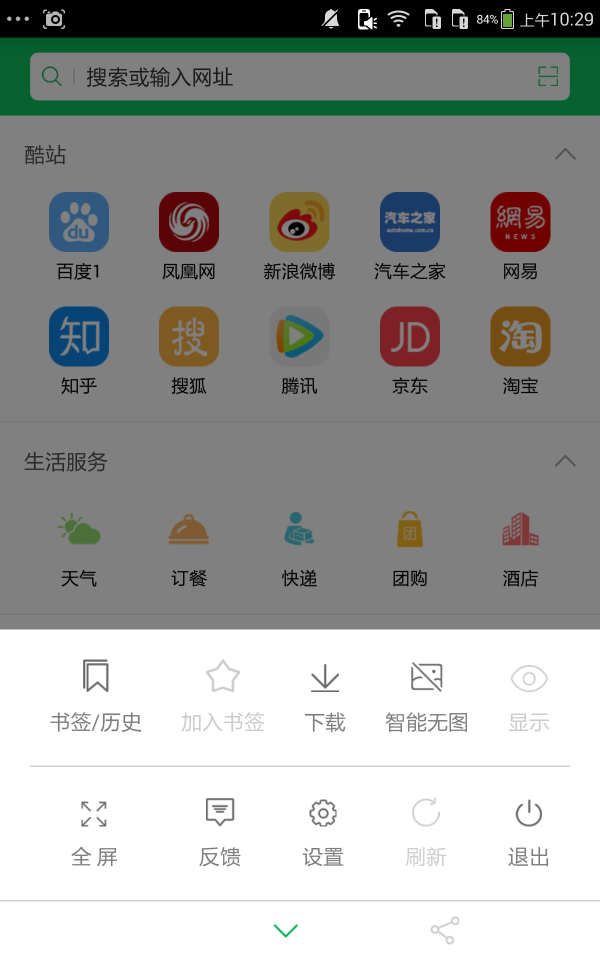Viewport: 600px width, 960px height.
Task: Tap 退出 to exit the browser
Action: [529, 832]
